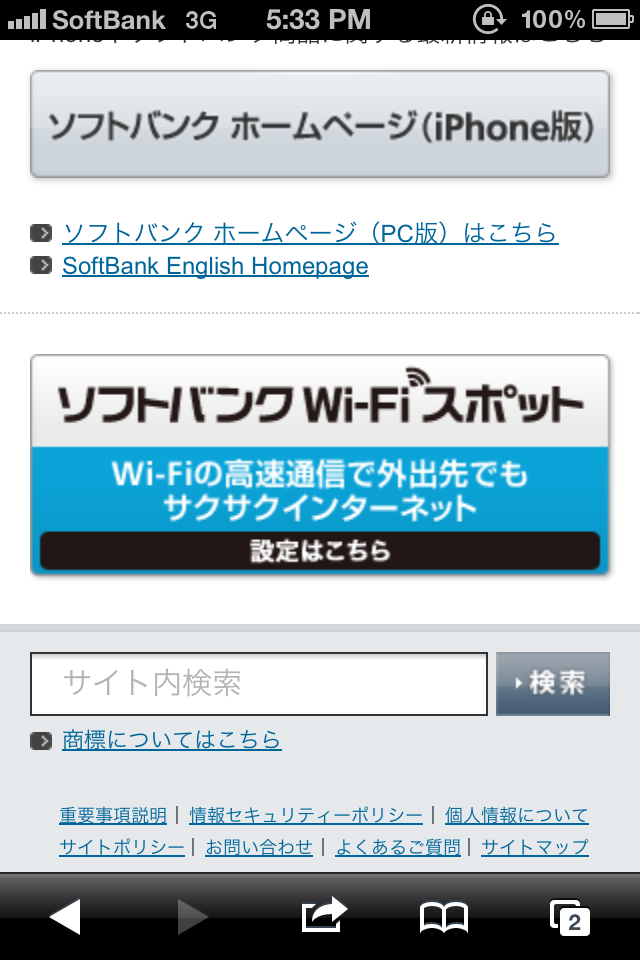Open 商標についてはこちら link
Image resolution: width=640 pixels, height=960 pixels.
point(171,740)
